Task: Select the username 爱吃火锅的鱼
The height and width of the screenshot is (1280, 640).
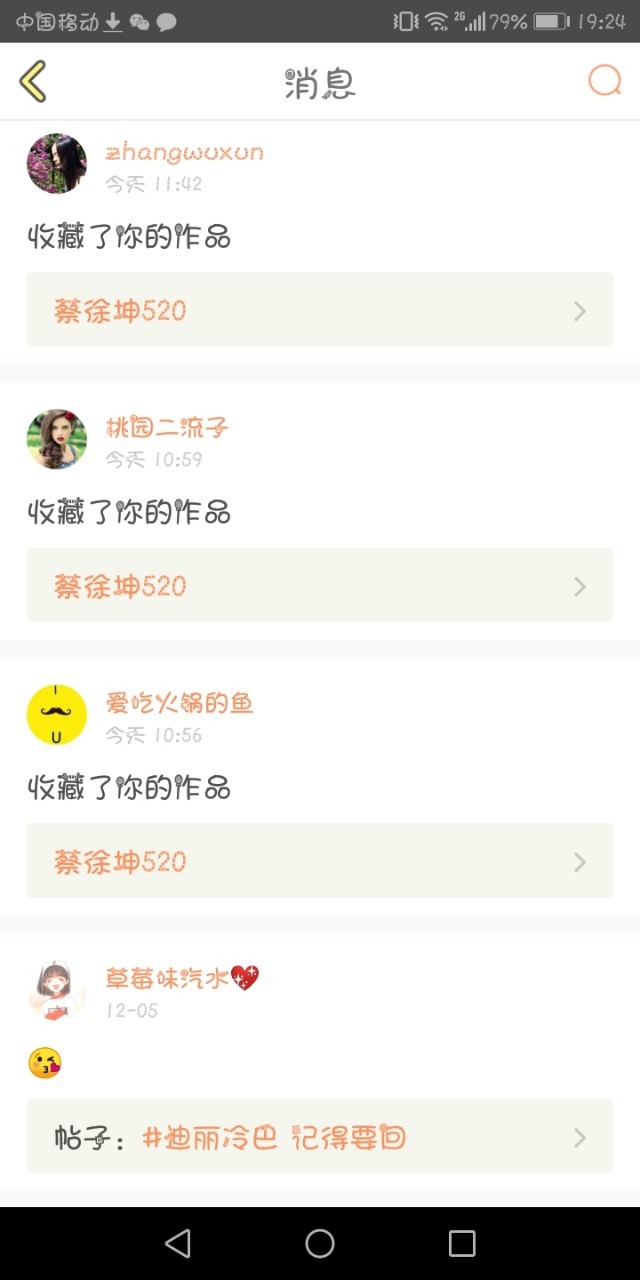Action: [x=180, y=704]
